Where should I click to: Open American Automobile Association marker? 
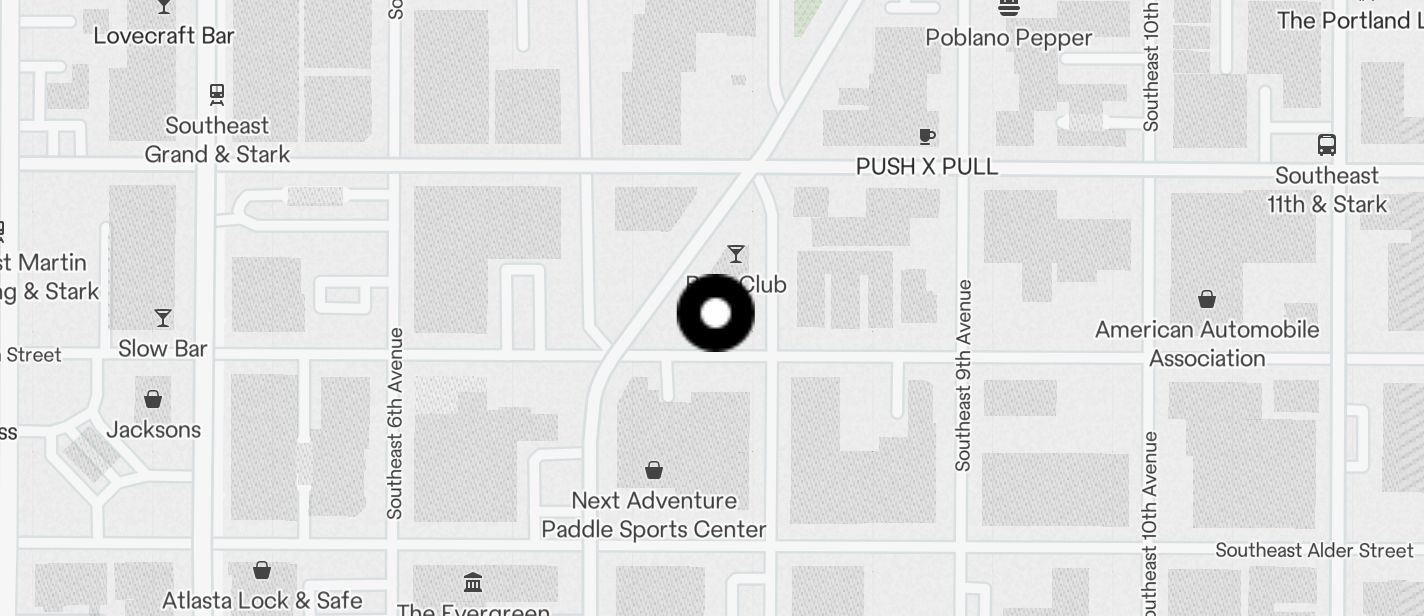point(1207,299)
